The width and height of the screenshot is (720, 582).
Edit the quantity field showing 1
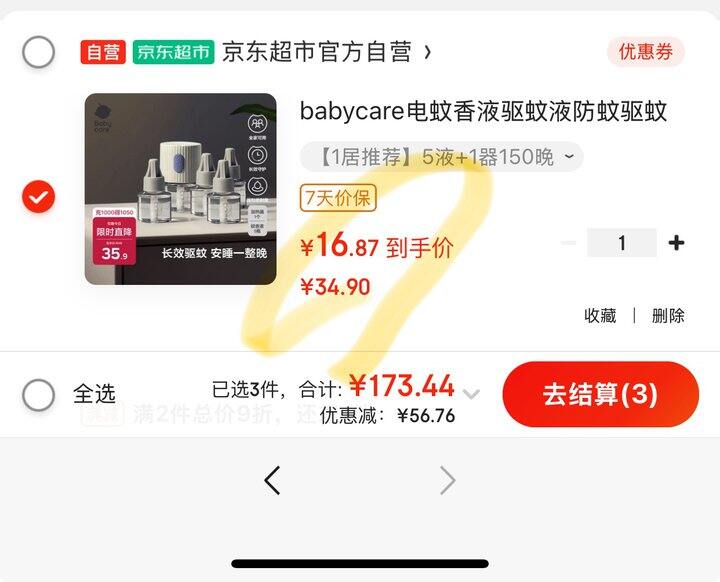pyautogui.click(x=621, y=243)
